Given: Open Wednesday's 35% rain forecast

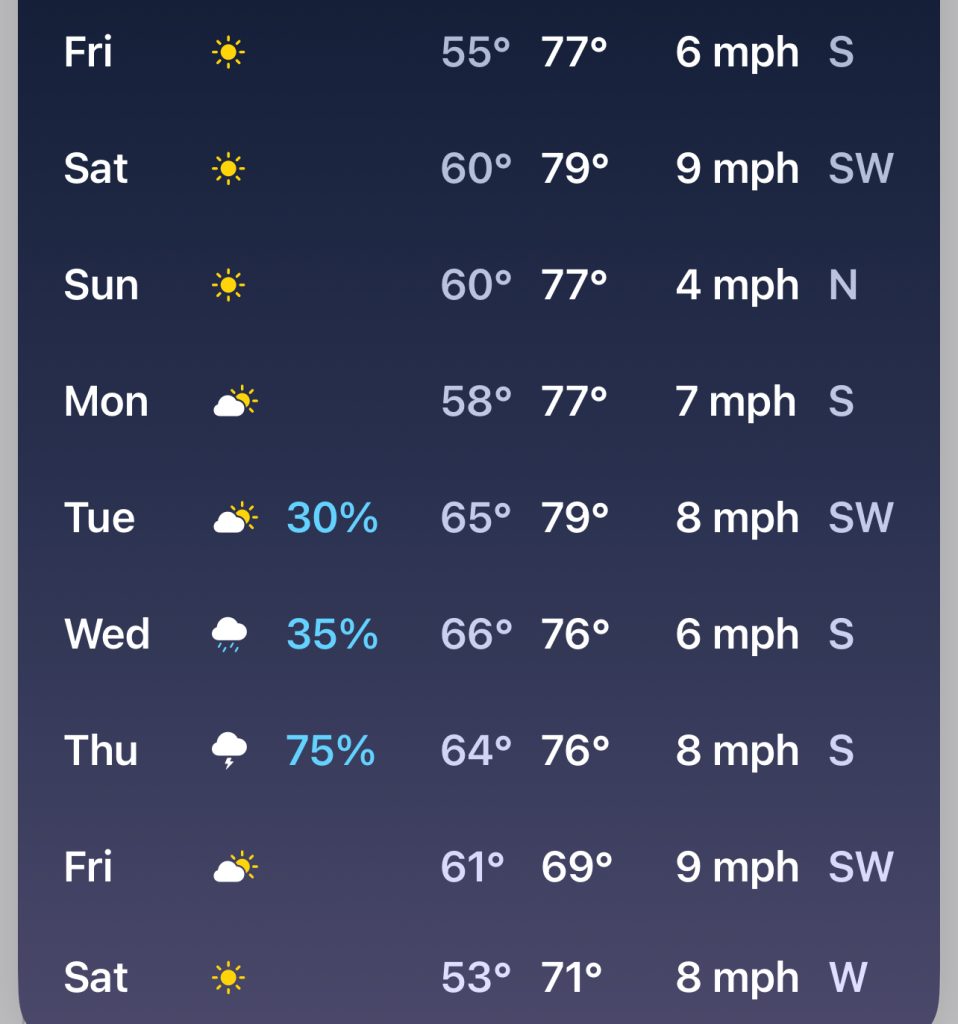Looking at the screenshot, I should [x=478, y=634].
